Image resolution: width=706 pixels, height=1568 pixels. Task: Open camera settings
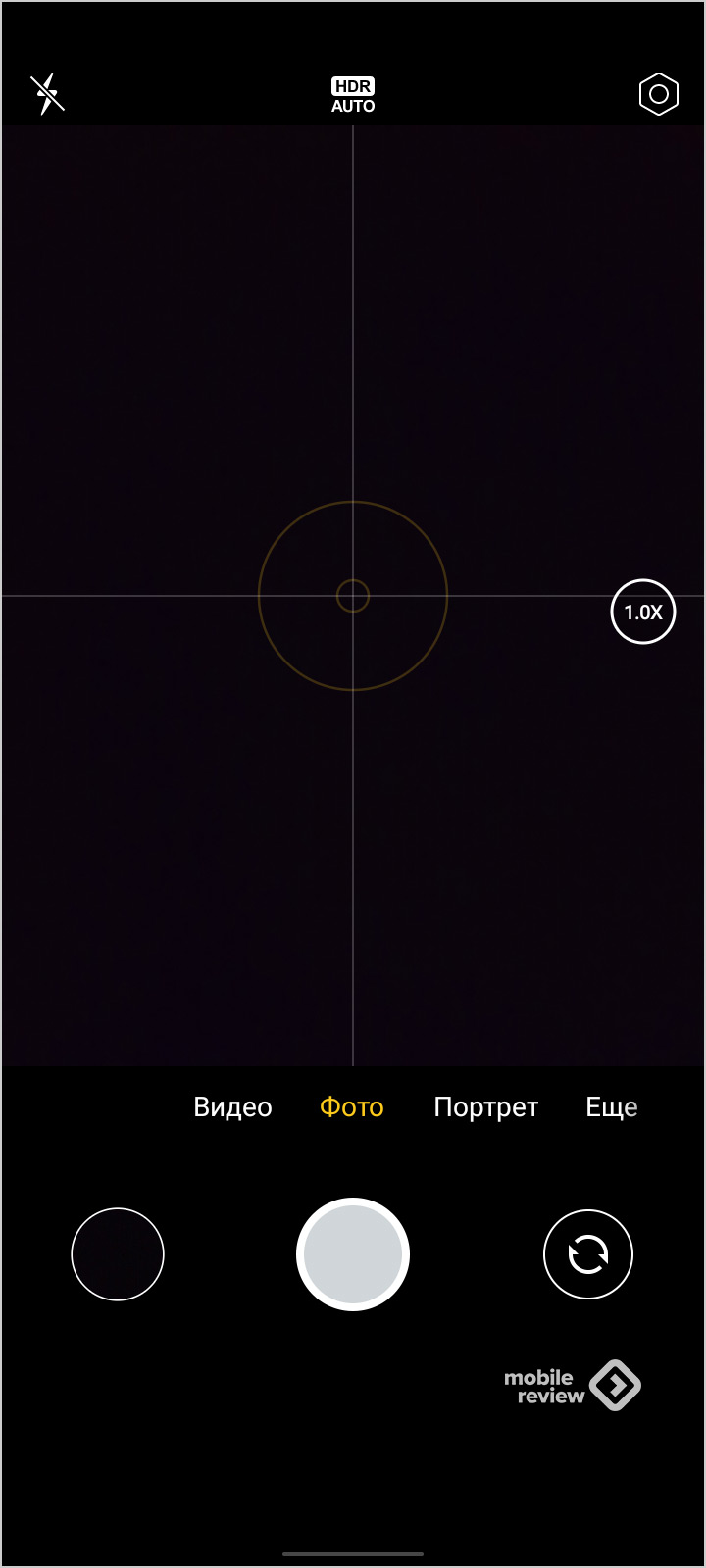pos(658,94)
